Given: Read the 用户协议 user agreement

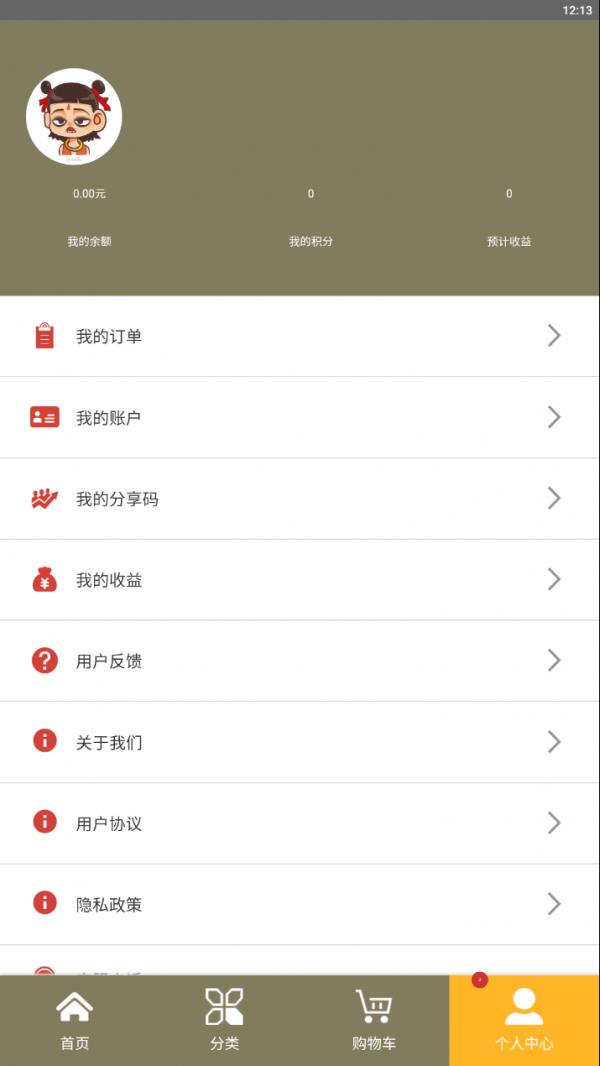Looking at the screenshot, I should pos(300,823).
